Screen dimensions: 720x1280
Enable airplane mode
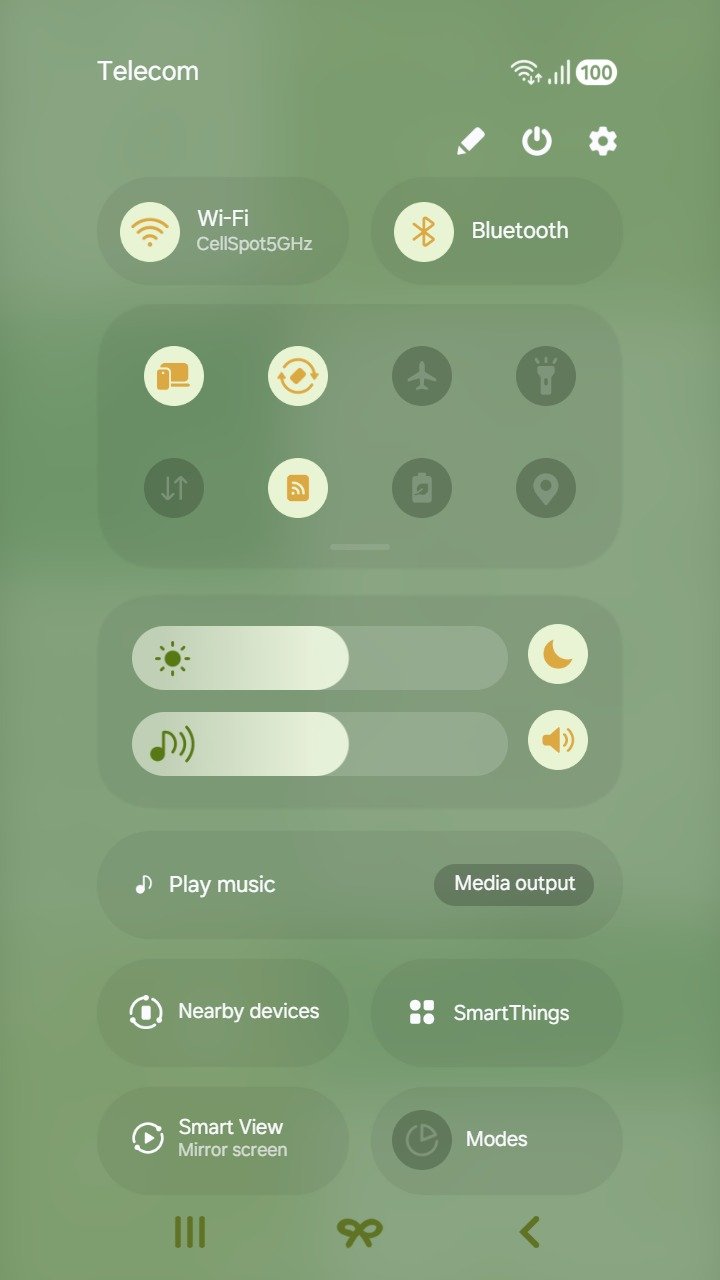point(422,376)
